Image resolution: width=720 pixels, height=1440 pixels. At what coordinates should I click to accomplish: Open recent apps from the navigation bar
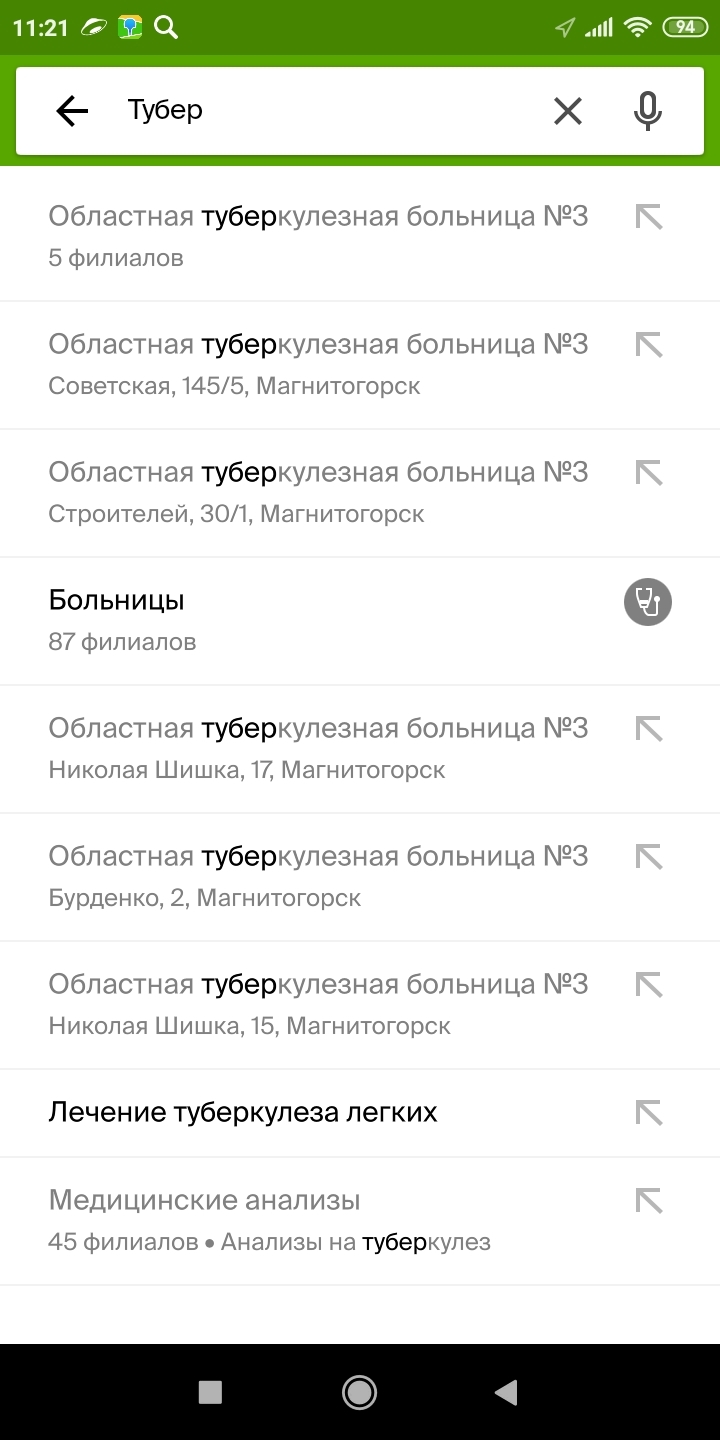pos(210,1392)
